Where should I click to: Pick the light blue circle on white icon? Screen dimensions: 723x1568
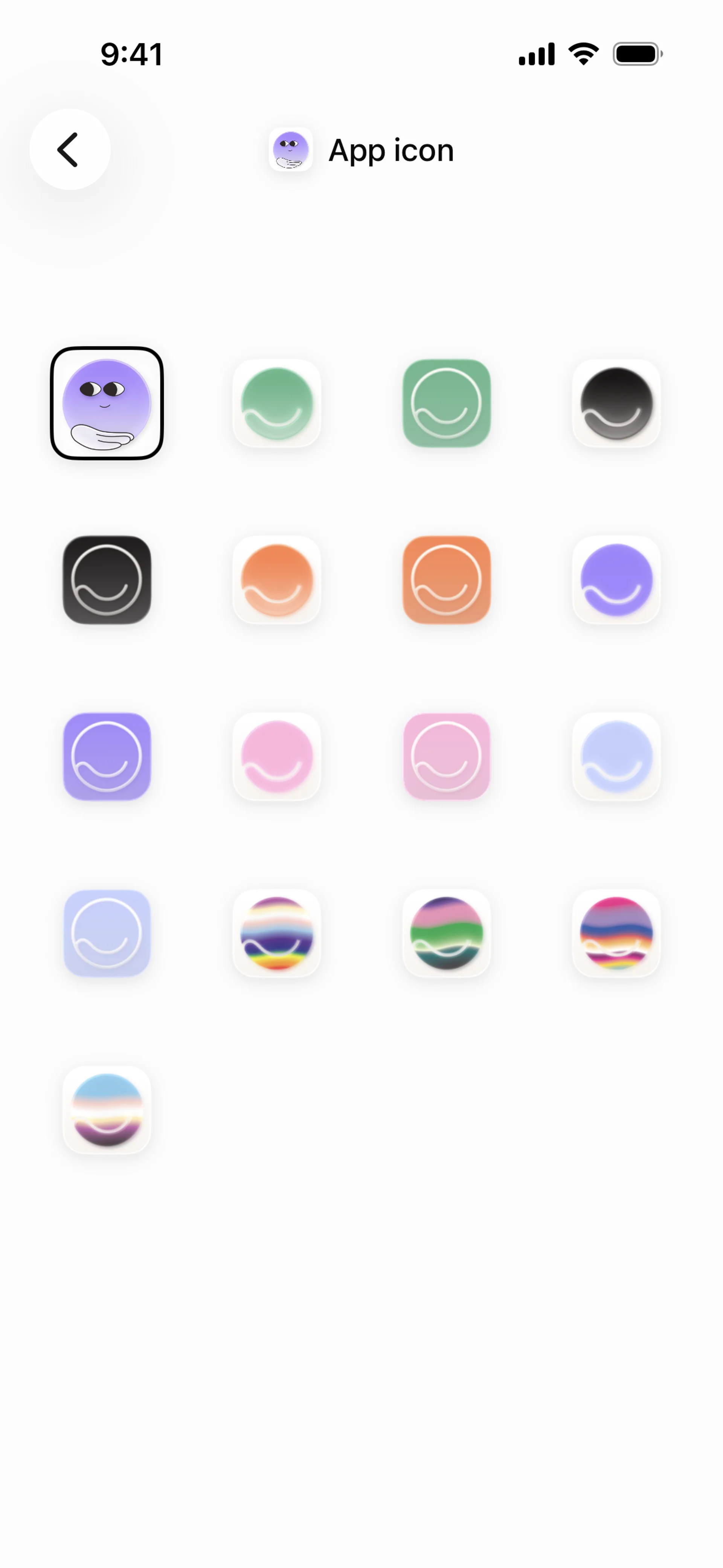point(616,756)
